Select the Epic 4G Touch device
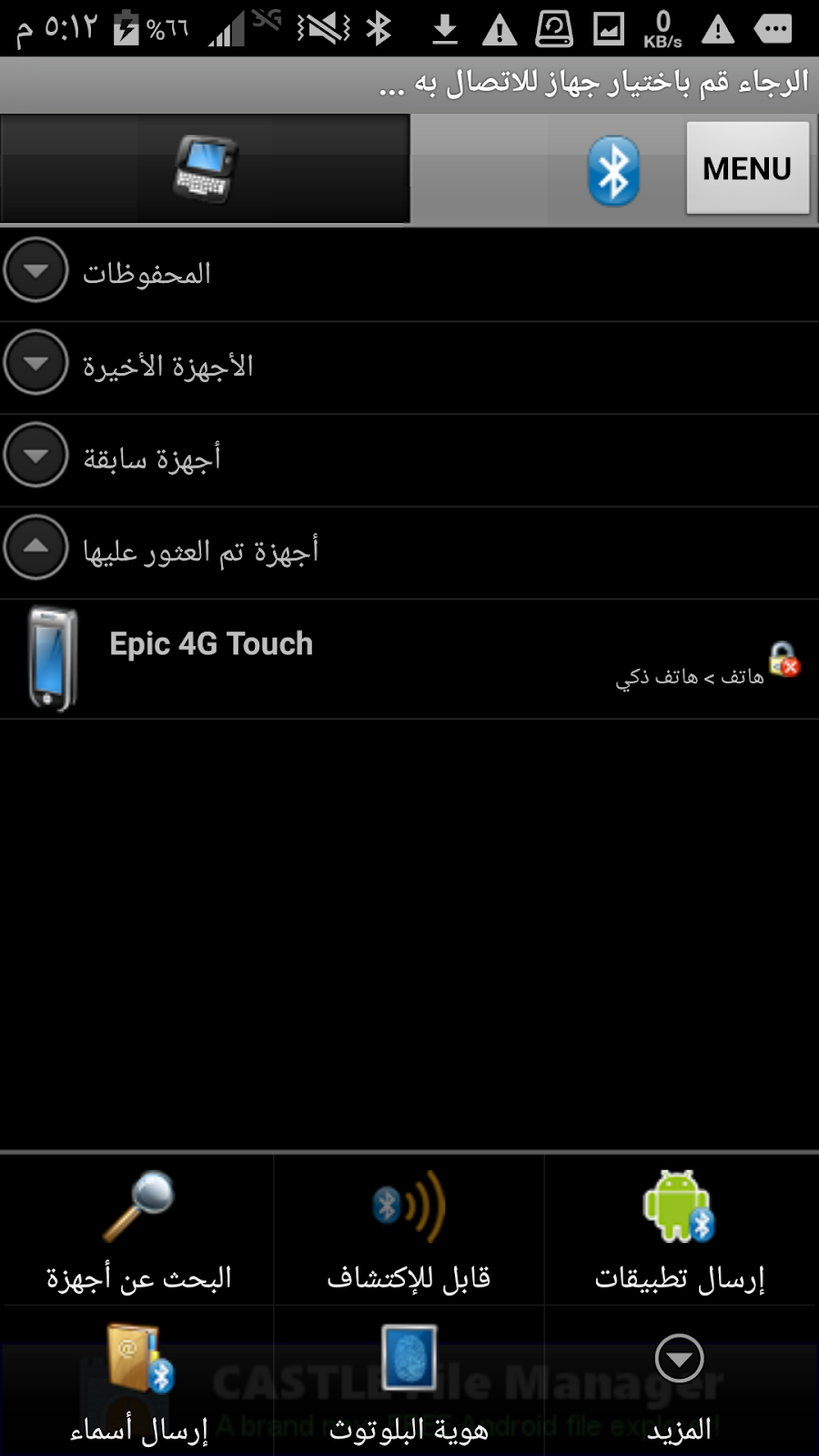The image size is (819, 1456). point(409,660)
